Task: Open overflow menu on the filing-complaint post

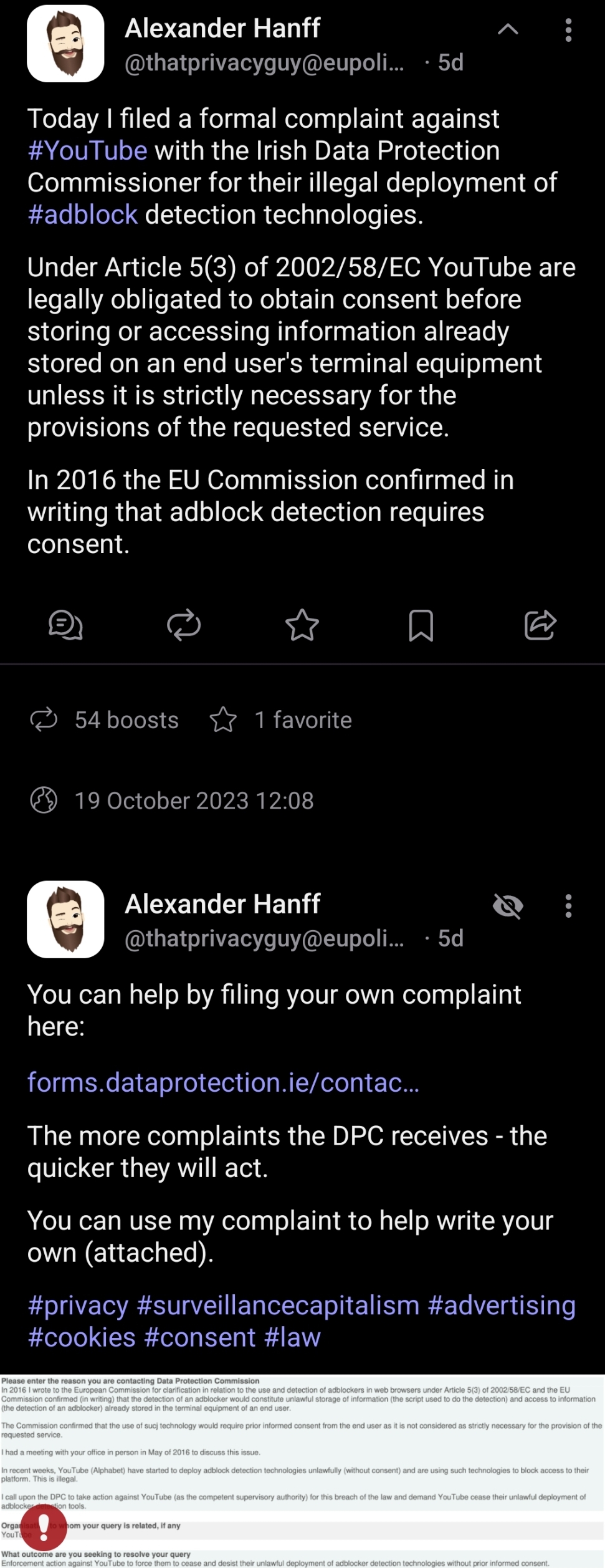Action: (x=568, y=905)
